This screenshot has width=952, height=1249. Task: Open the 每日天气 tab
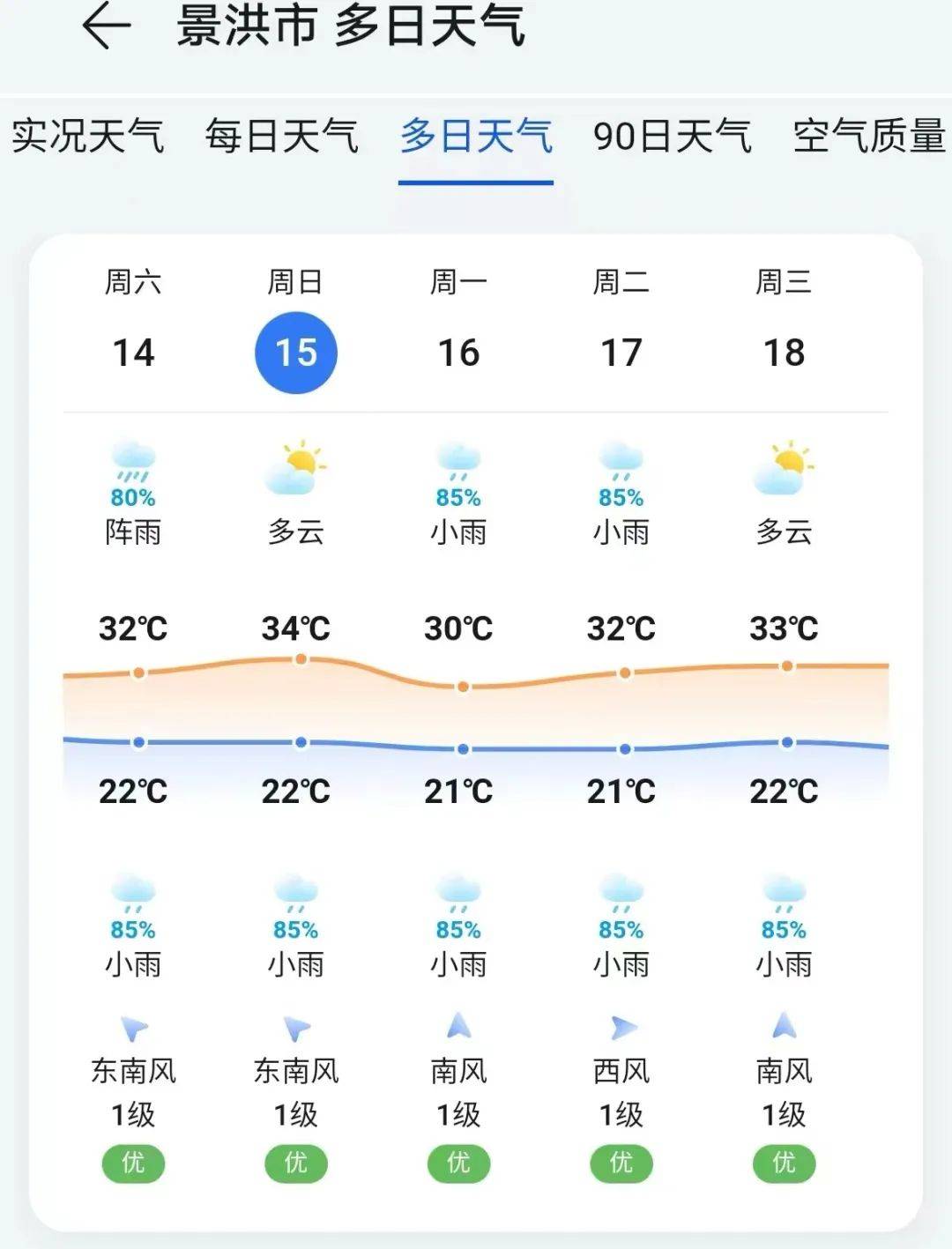[x=281, y=138]
